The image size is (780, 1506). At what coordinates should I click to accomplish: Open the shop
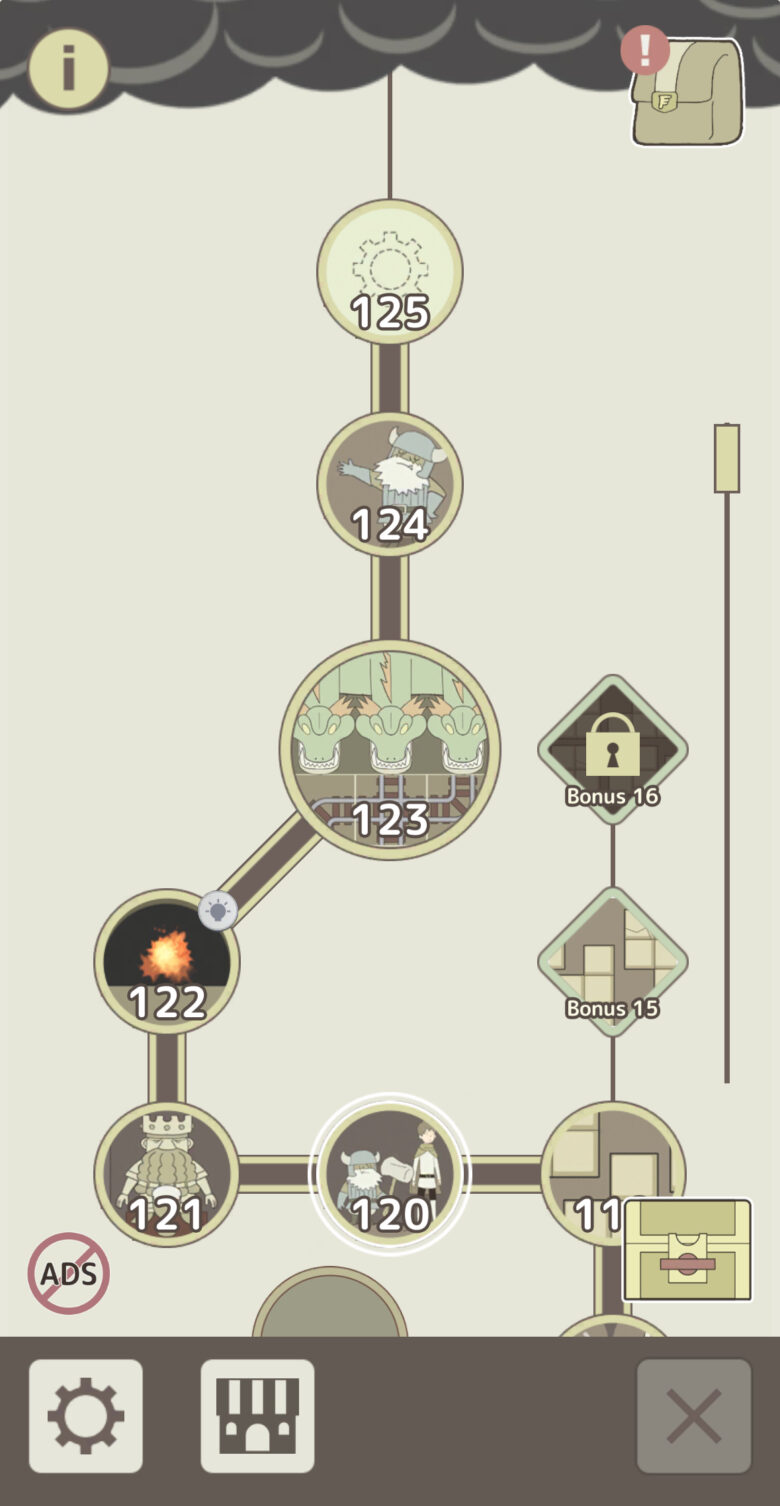(x=258, y=1416)
